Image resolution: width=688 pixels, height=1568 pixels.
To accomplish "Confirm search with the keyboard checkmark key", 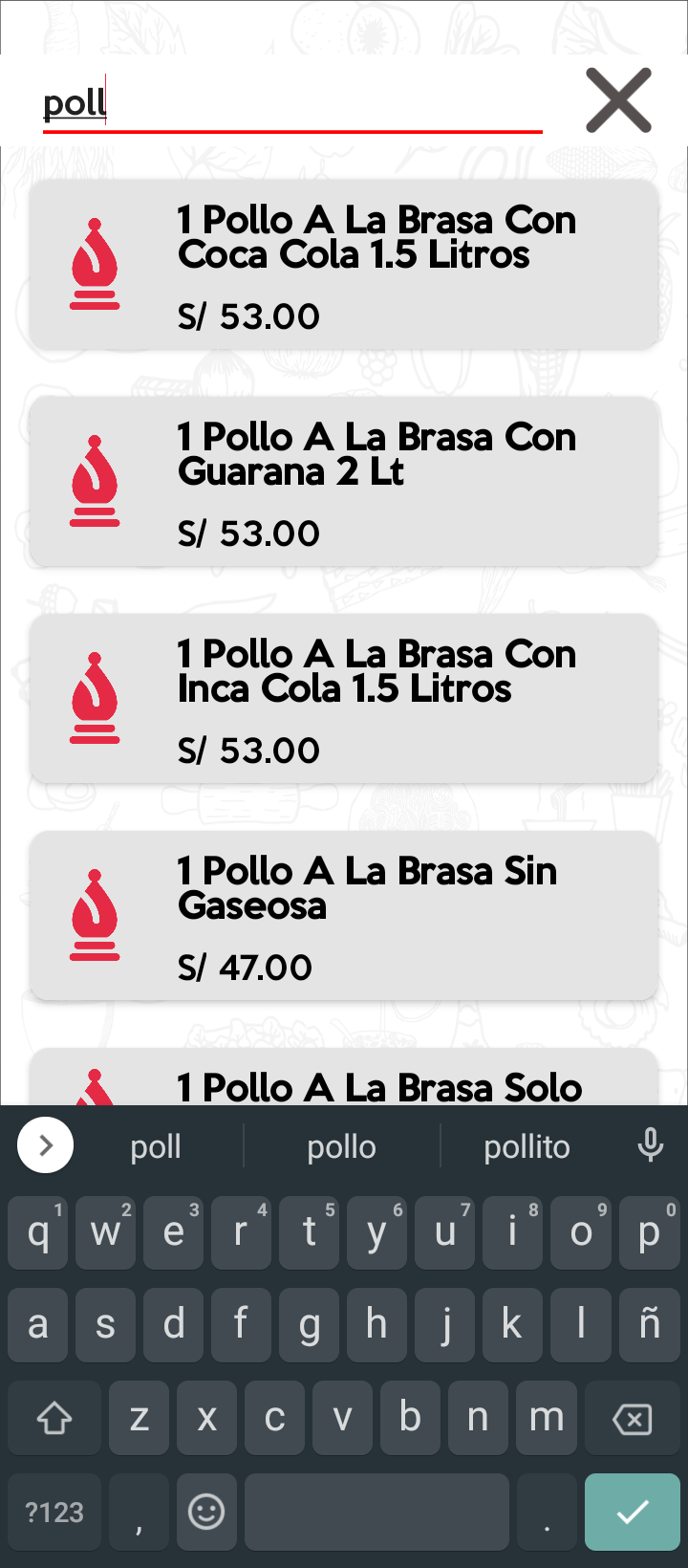I will coord(633,1512).
